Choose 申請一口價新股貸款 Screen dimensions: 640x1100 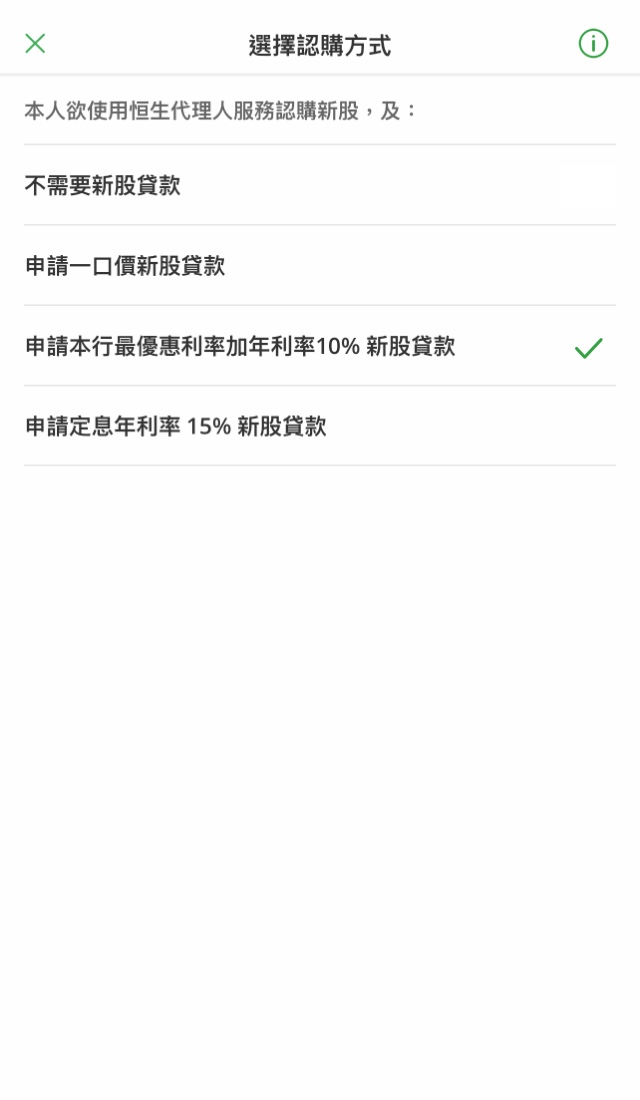[x=125, y=266]
